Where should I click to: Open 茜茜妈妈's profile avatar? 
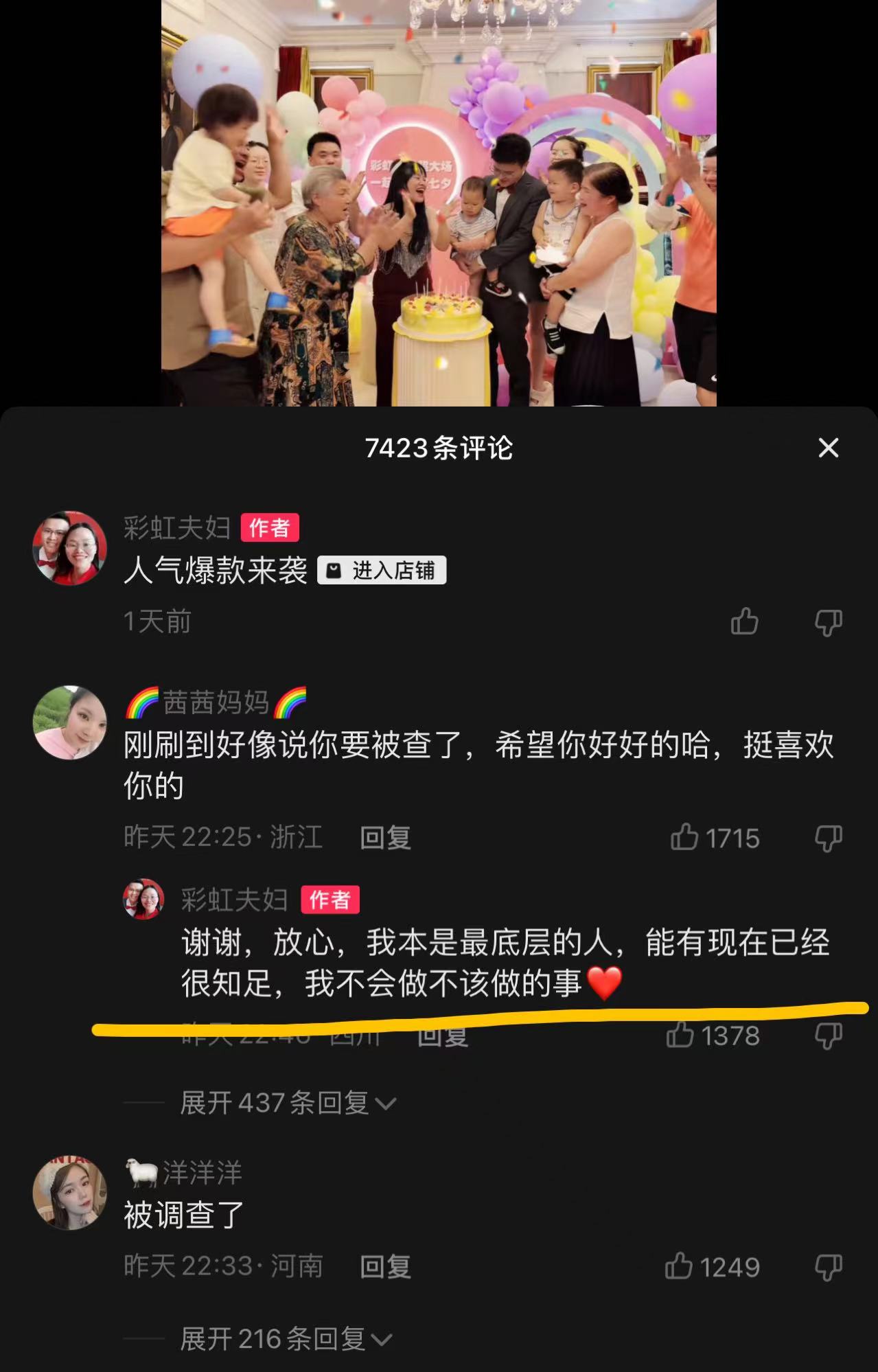coord(69,722)
